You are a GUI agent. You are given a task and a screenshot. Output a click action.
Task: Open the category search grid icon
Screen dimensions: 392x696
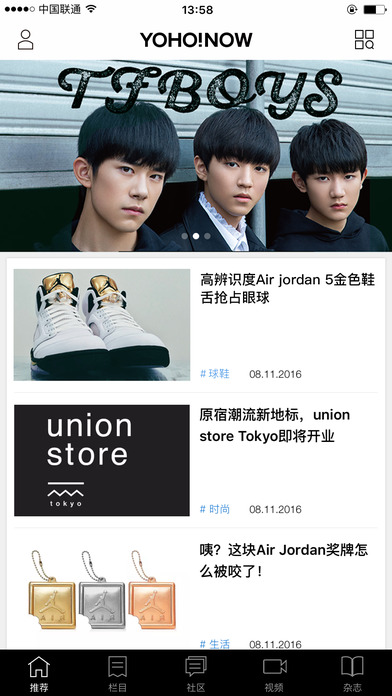pyautogui.click(x=364, y=40)
